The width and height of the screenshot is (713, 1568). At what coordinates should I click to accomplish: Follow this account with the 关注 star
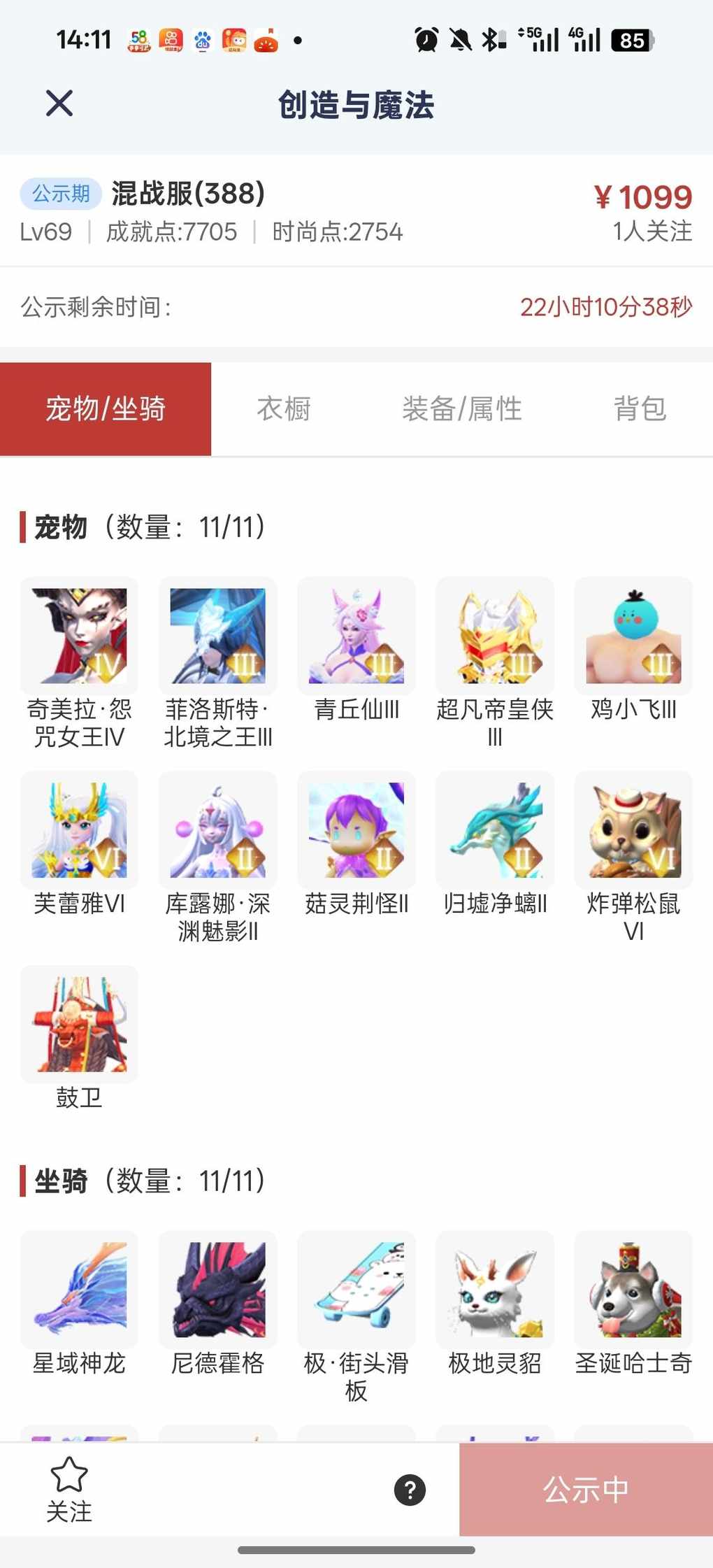click(69, 1488)
